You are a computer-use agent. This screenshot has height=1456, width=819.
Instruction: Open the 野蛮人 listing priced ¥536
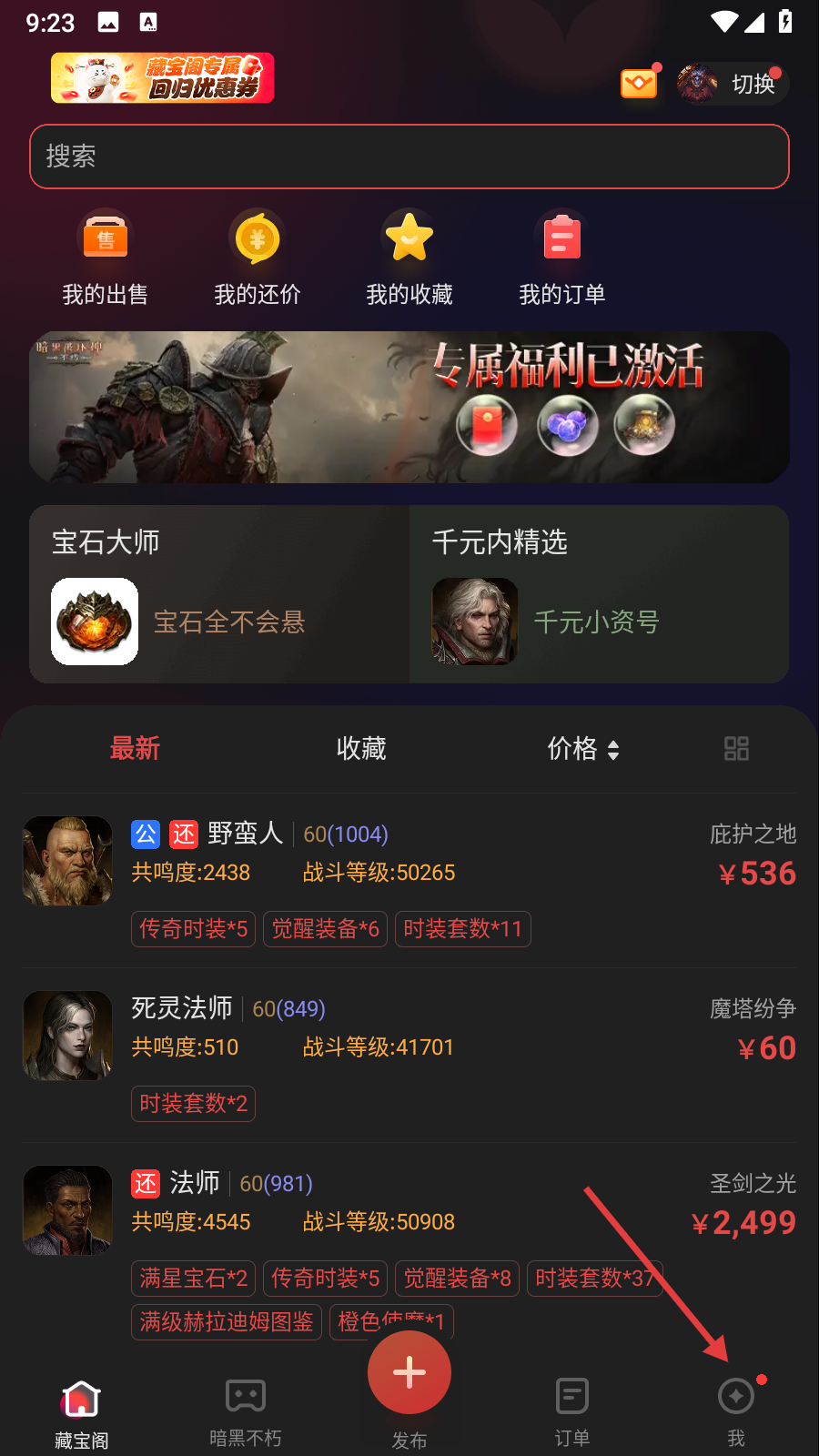pyautogui.click(x=409, y=878)
